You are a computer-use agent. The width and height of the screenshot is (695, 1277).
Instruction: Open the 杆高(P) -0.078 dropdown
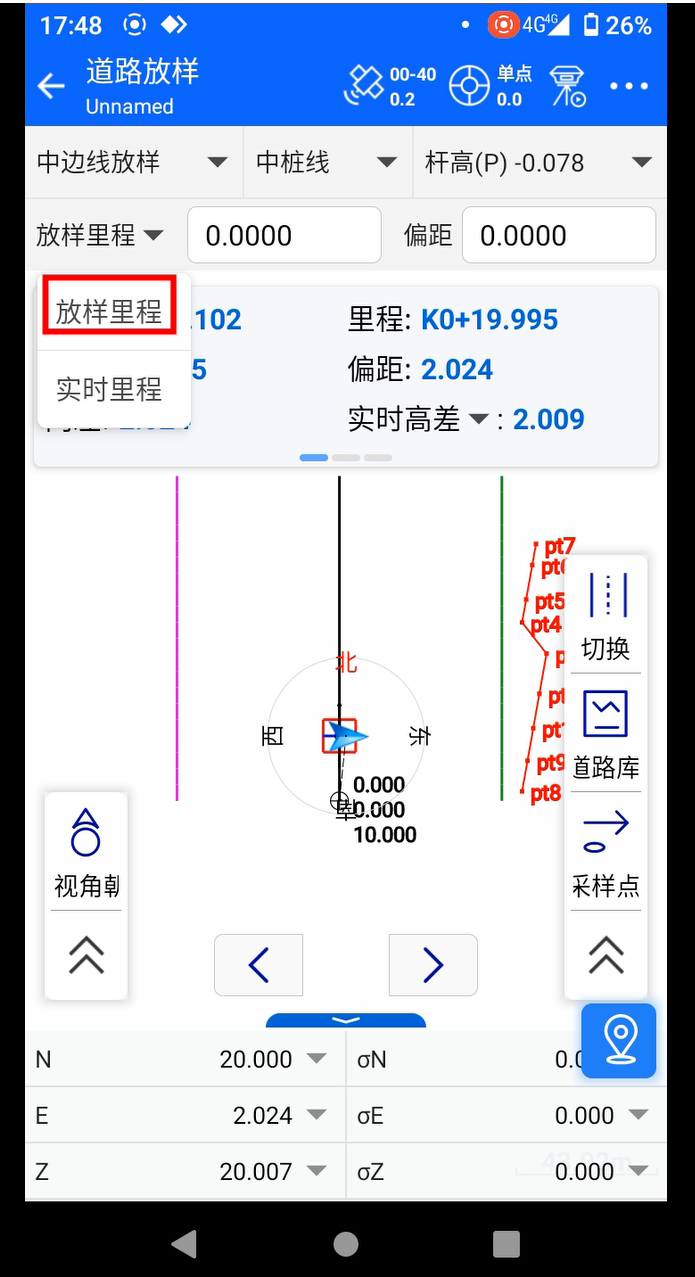click(539, 162)
